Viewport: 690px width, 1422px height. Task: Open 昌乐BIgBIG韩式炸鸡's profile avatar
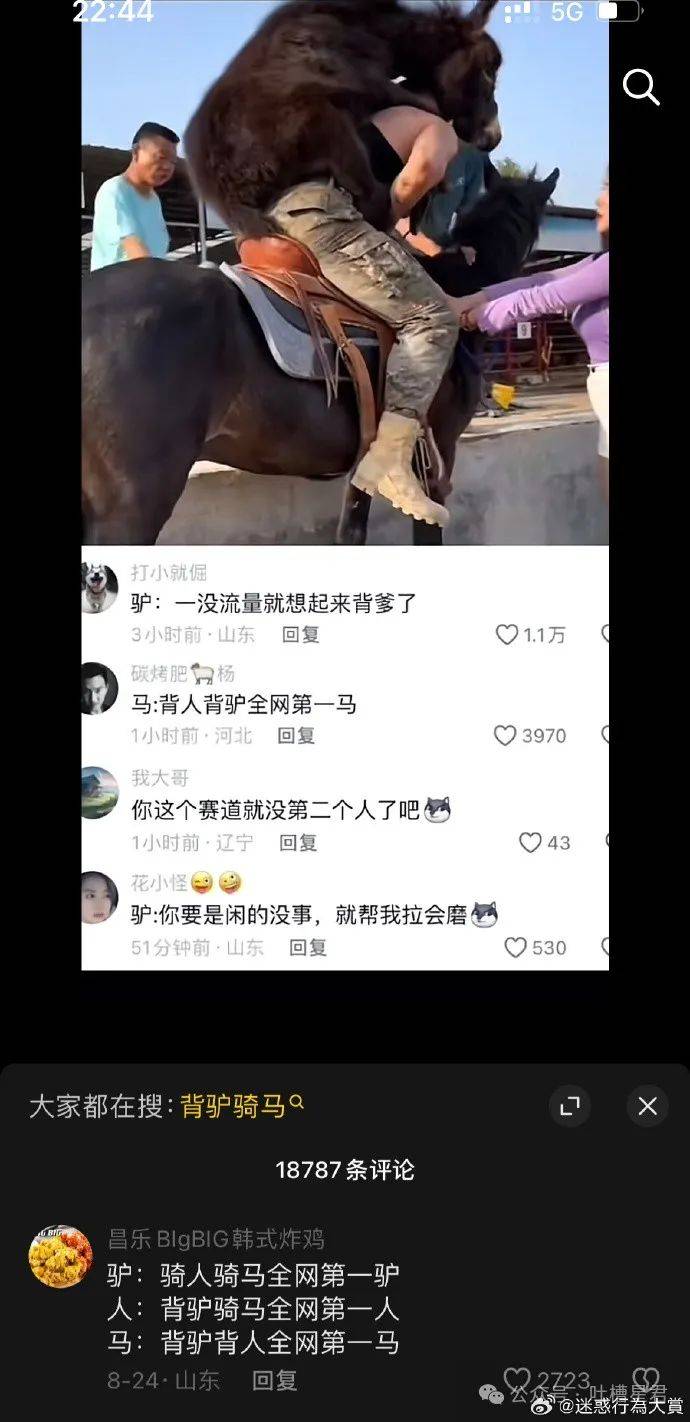tap(60, 1256)
